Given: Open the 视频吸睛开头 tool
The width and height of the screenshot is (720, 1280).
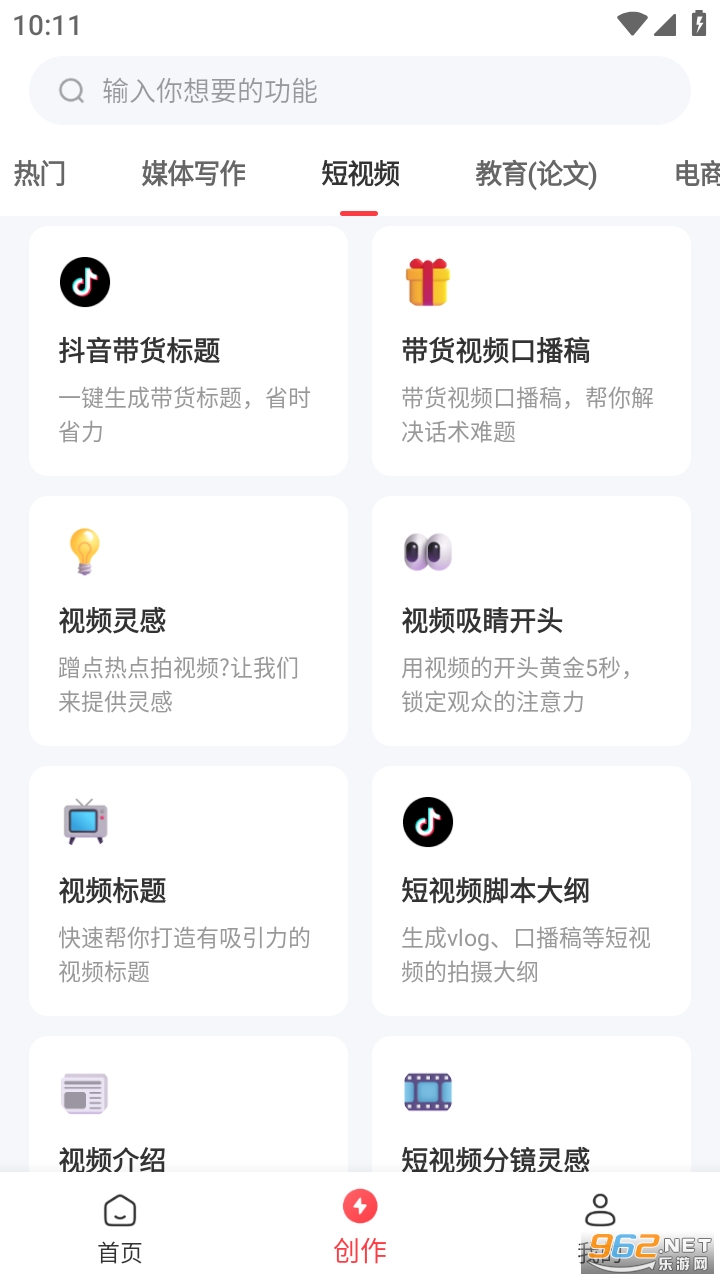Looking at the screenshot, I should click(531, 621).
